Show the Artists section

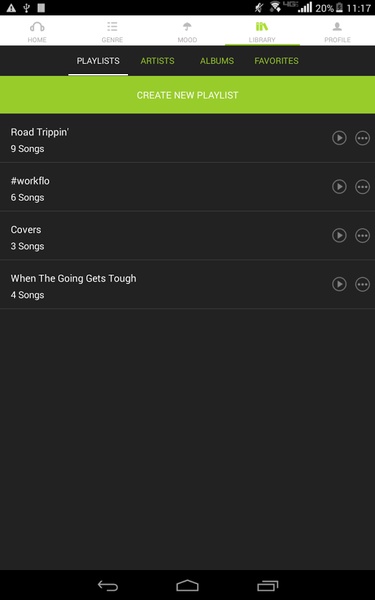(x=157, y=61)
